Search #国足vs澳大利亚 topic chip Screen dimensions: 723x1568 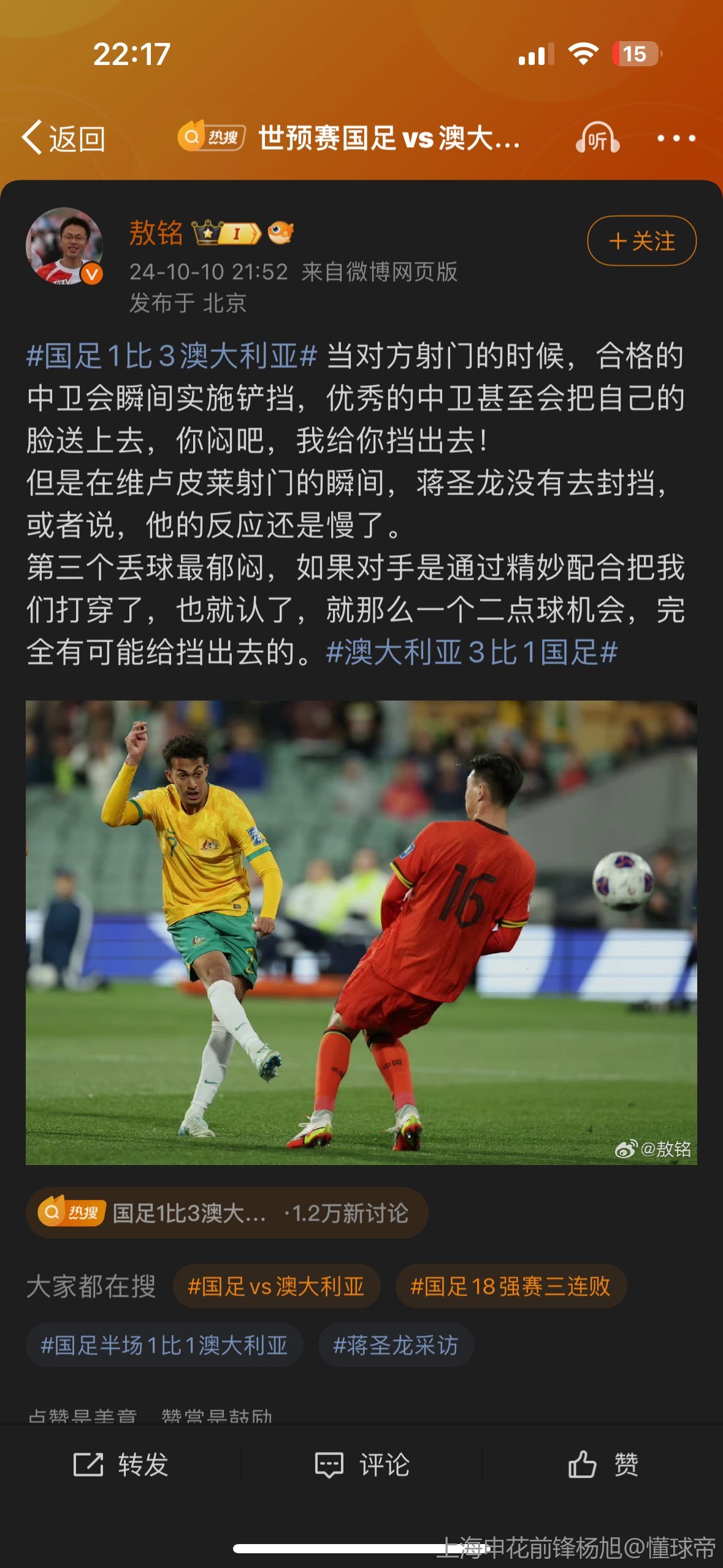[x=276, y=1286]
